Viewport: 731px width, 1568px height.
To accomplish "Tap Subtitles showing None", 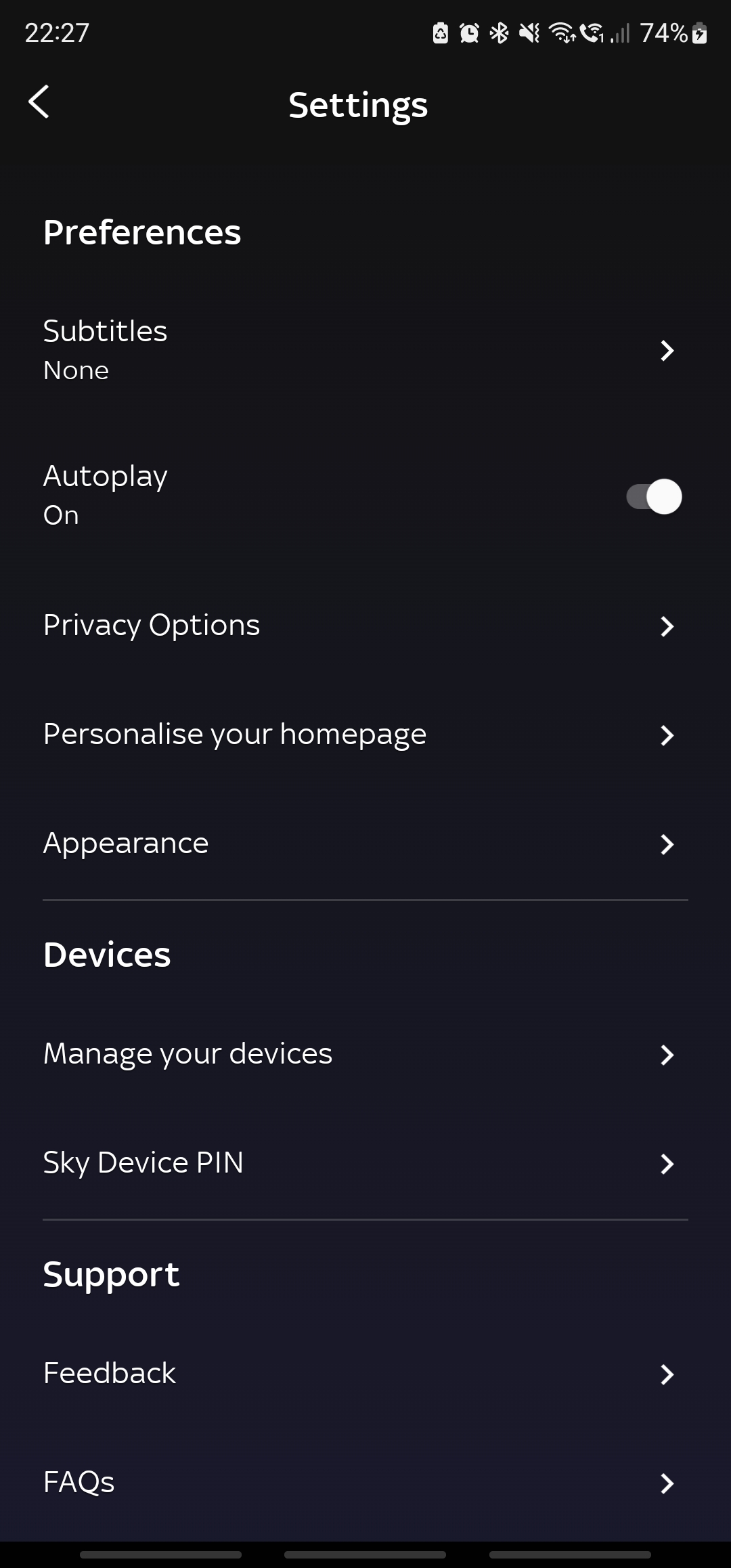I will click(x=105, y=349).
